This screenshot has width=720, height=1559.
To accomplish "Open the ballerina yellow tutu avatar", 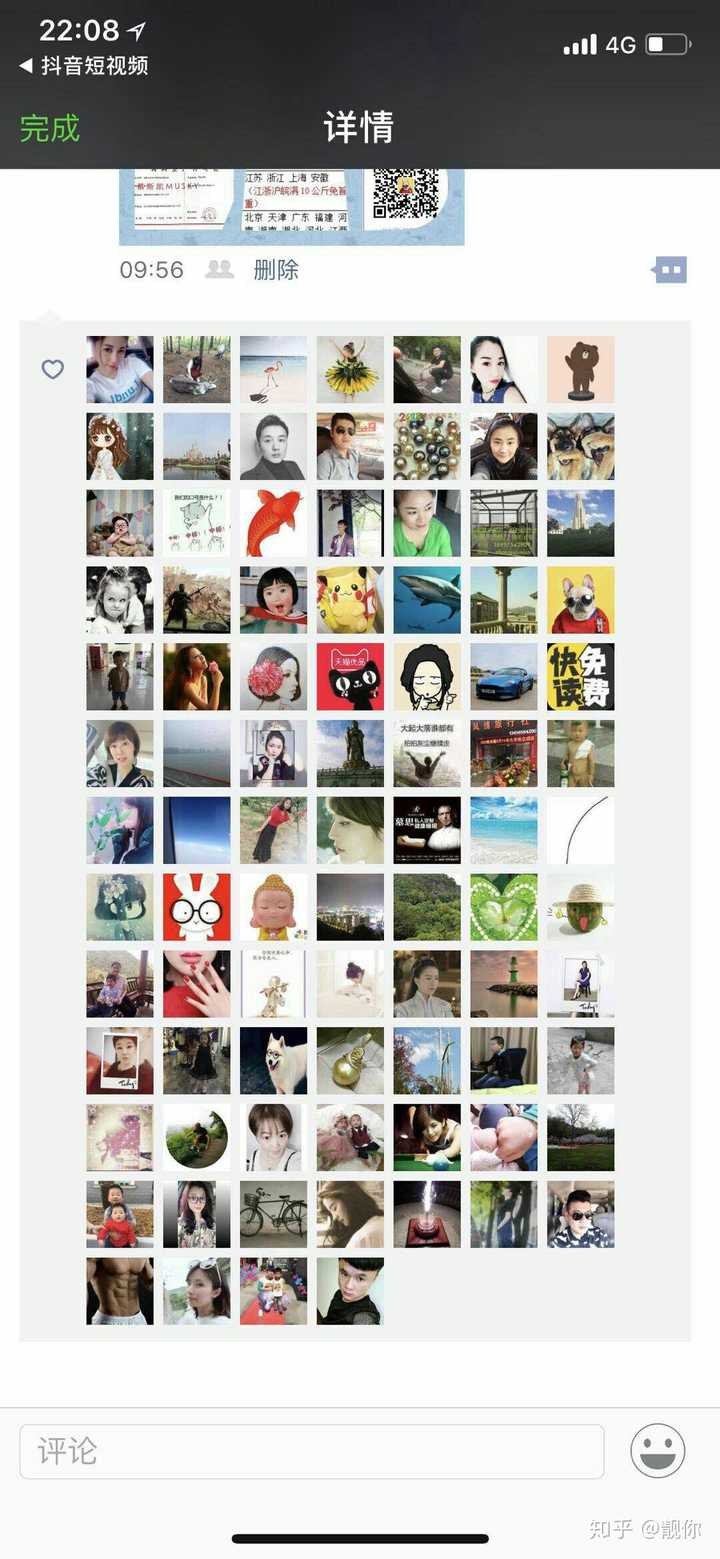I will coord(350,369).
